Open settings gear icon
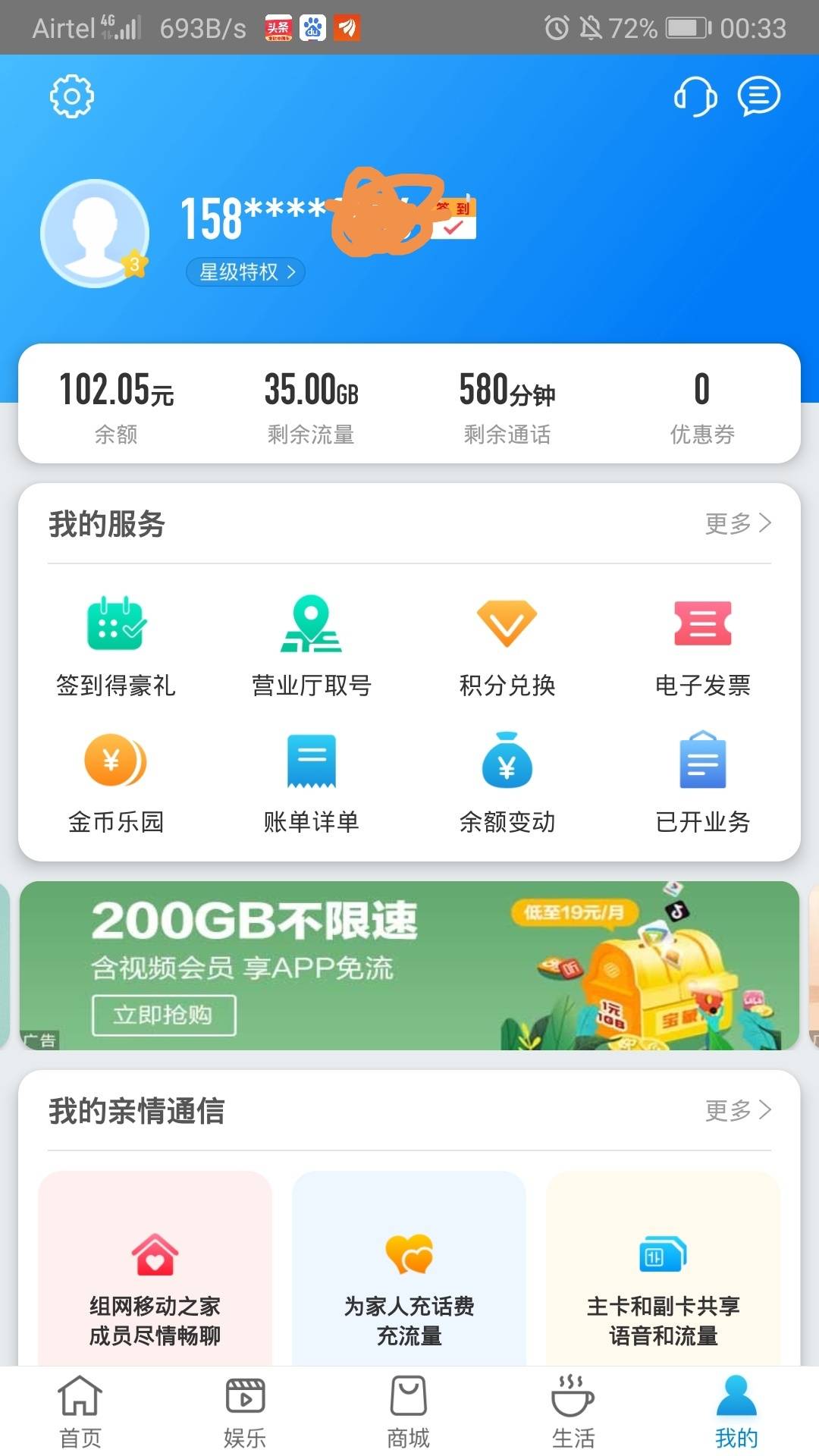The width and height of the screenshot is (819, 1456). (x=71, y=96)
